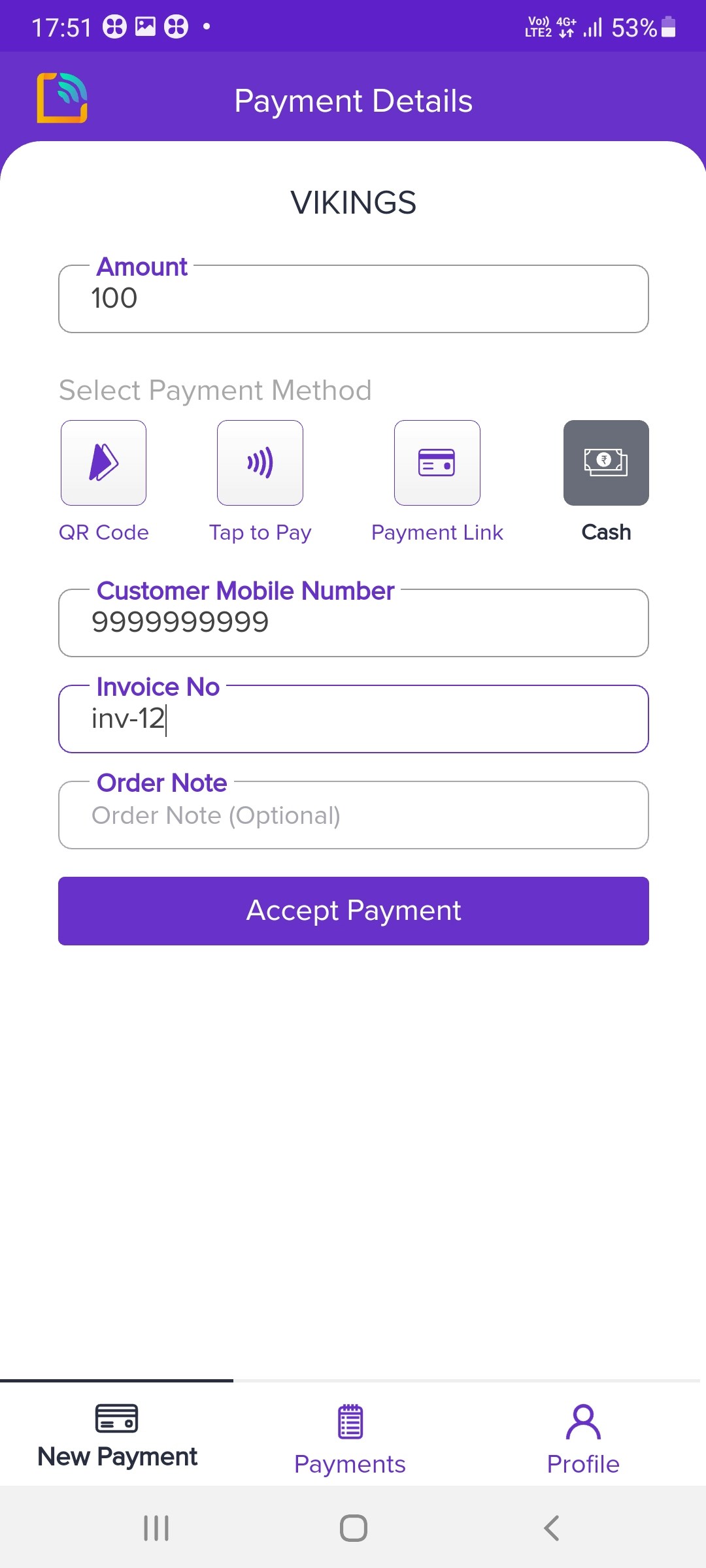Go back using system navigation
Viewport: 706px width, 1568px height.
(552, 1528)
